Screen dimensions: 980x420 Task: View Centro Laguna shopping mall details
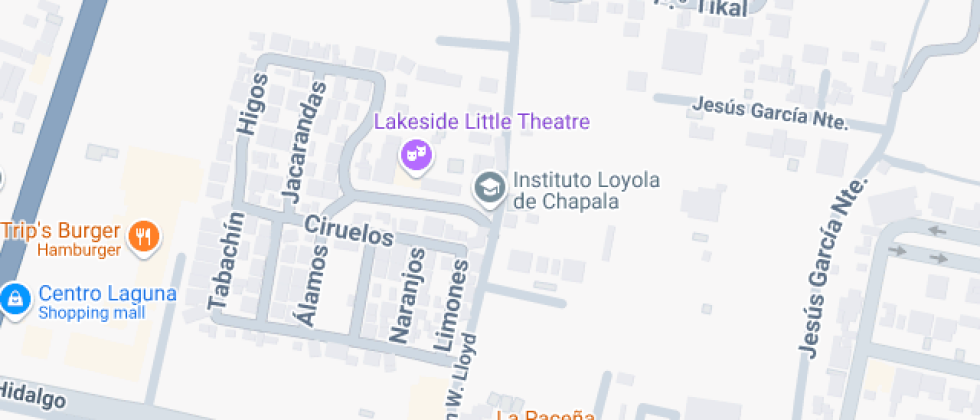coord(15,298)
